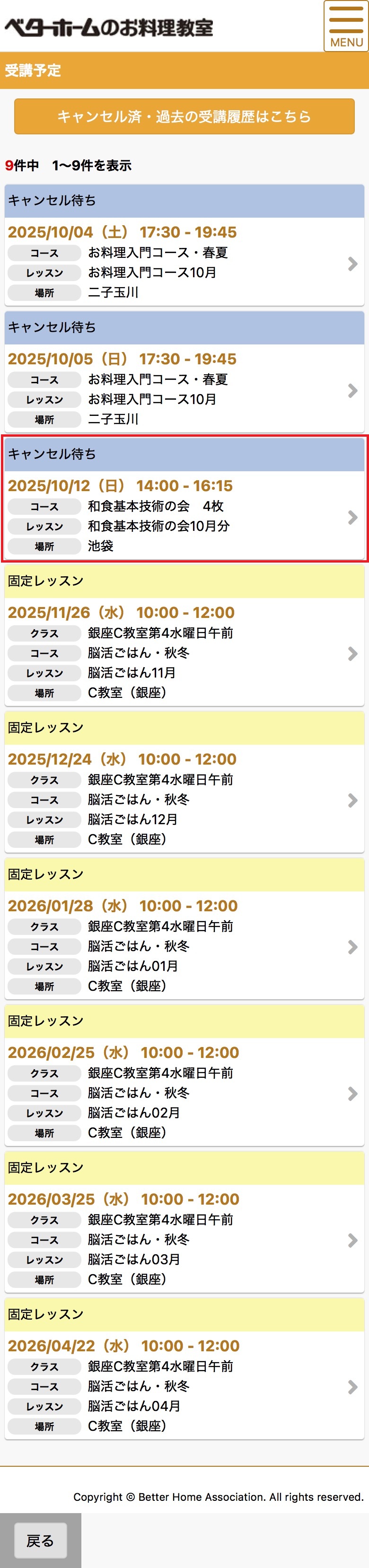Open the 2026/03/25 脳活ごはん03月 lesson
The image size is (369, 1568).
184,1240
